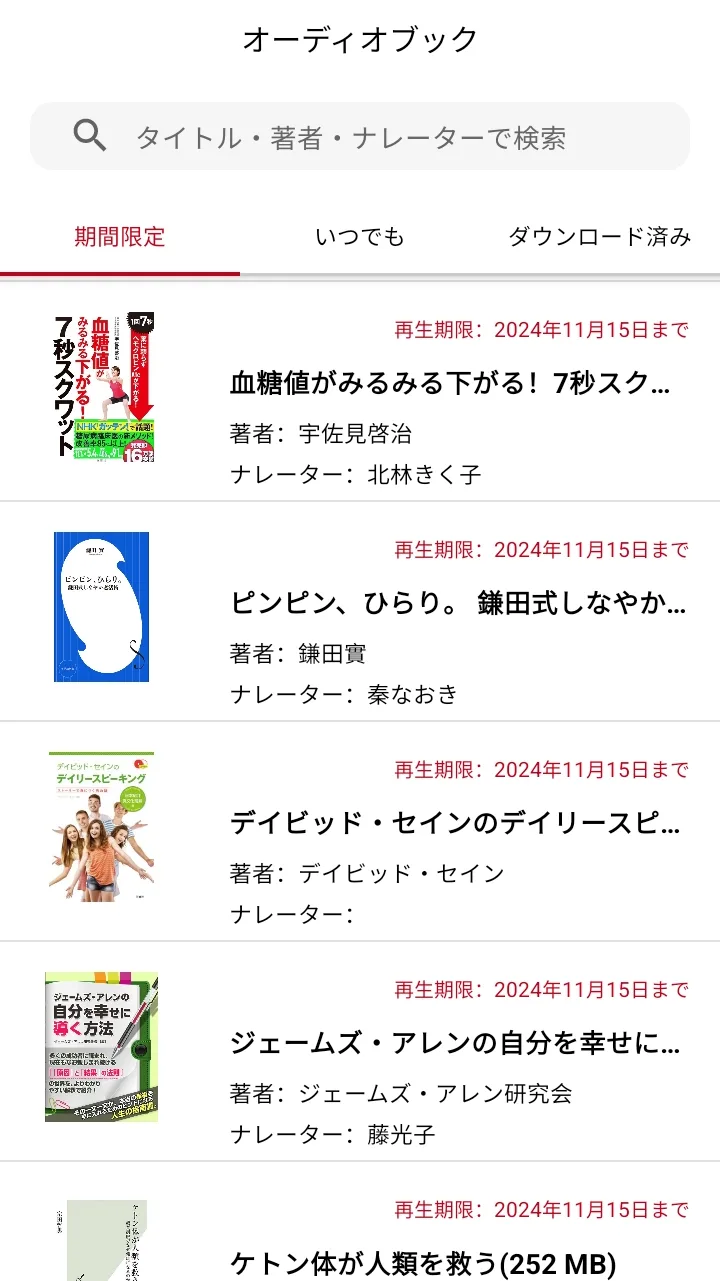Open デイビッド・セインのデイリースピーキング audiobook

coord(360,831)
